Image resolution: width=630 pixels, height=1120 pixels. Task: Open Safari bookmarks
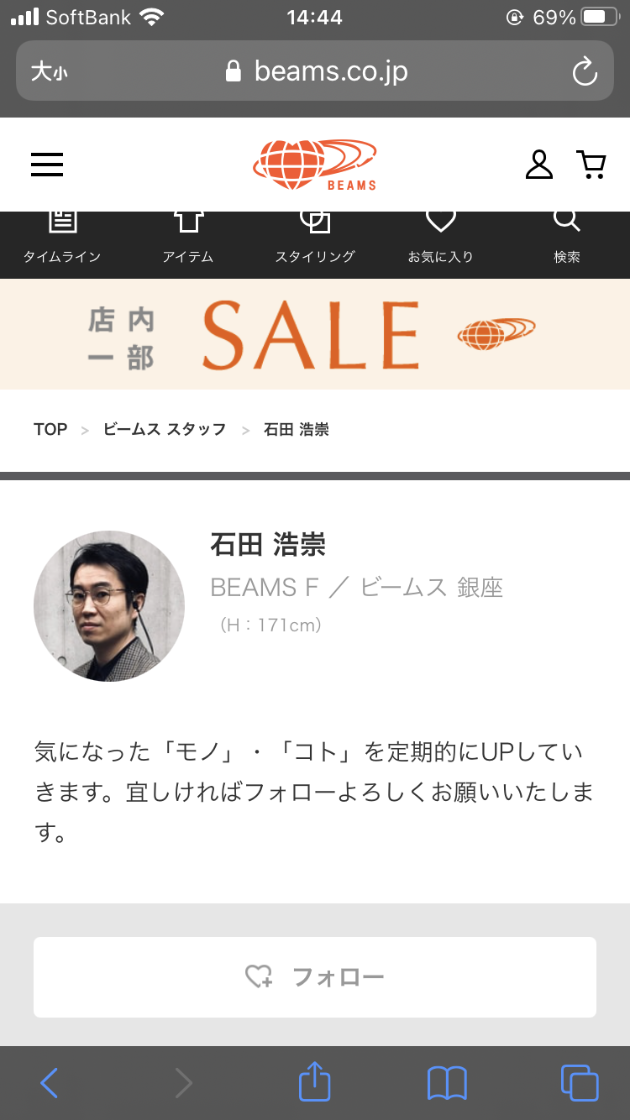(447, 1083)
